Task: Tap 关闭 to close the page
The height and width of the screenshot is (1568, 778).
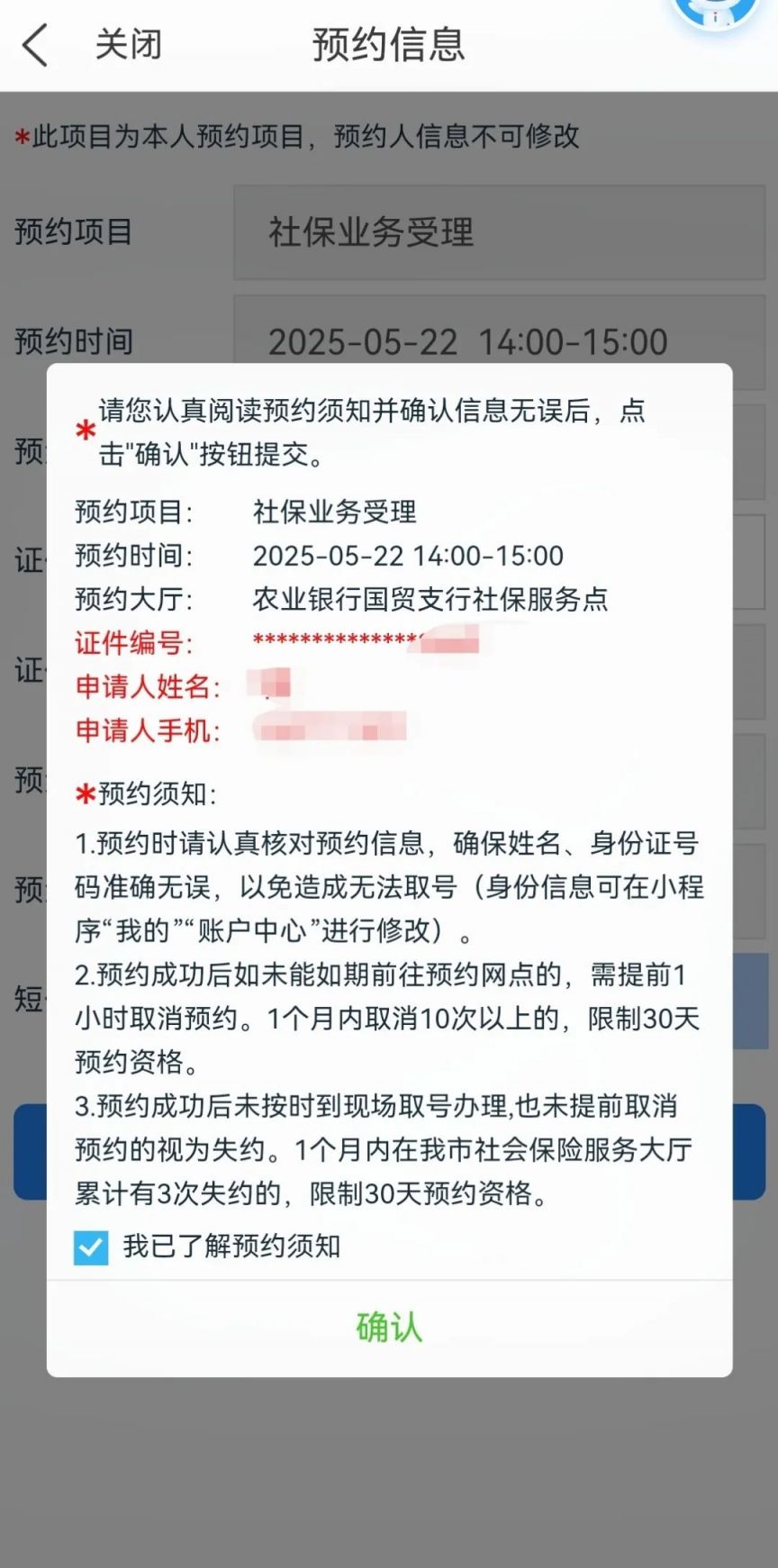Action: point(128,45)
